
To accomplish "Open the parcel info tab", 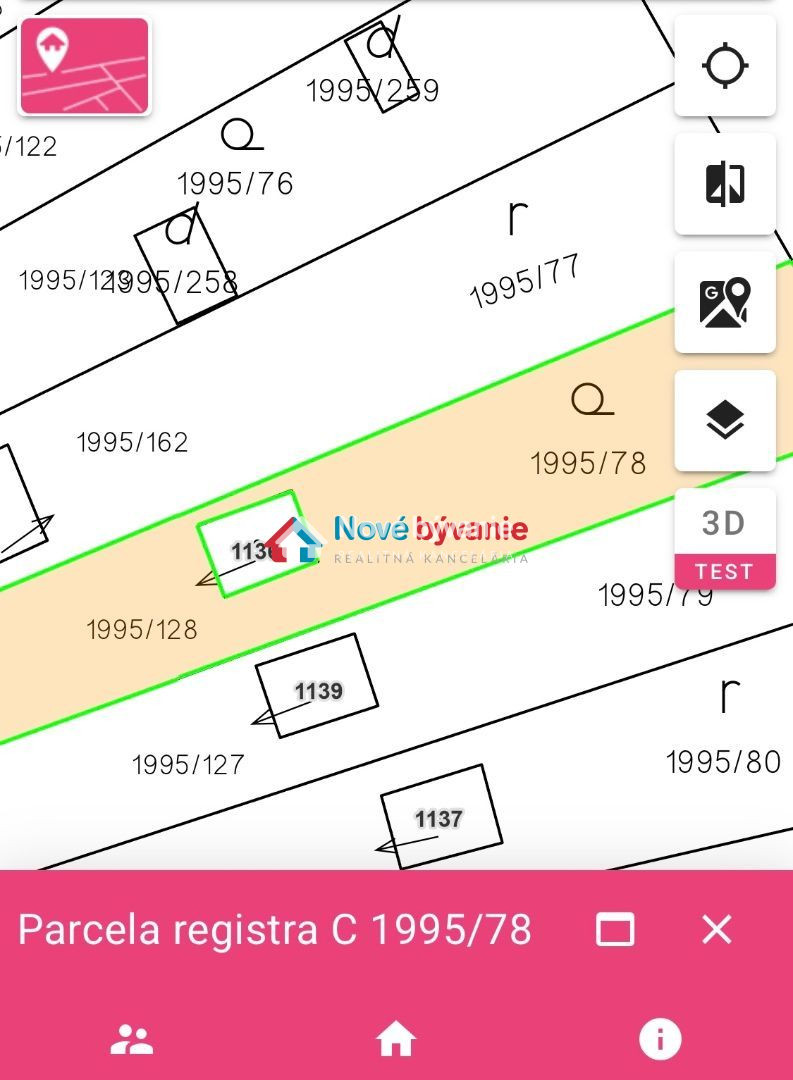I will [x=660, y=1040].
